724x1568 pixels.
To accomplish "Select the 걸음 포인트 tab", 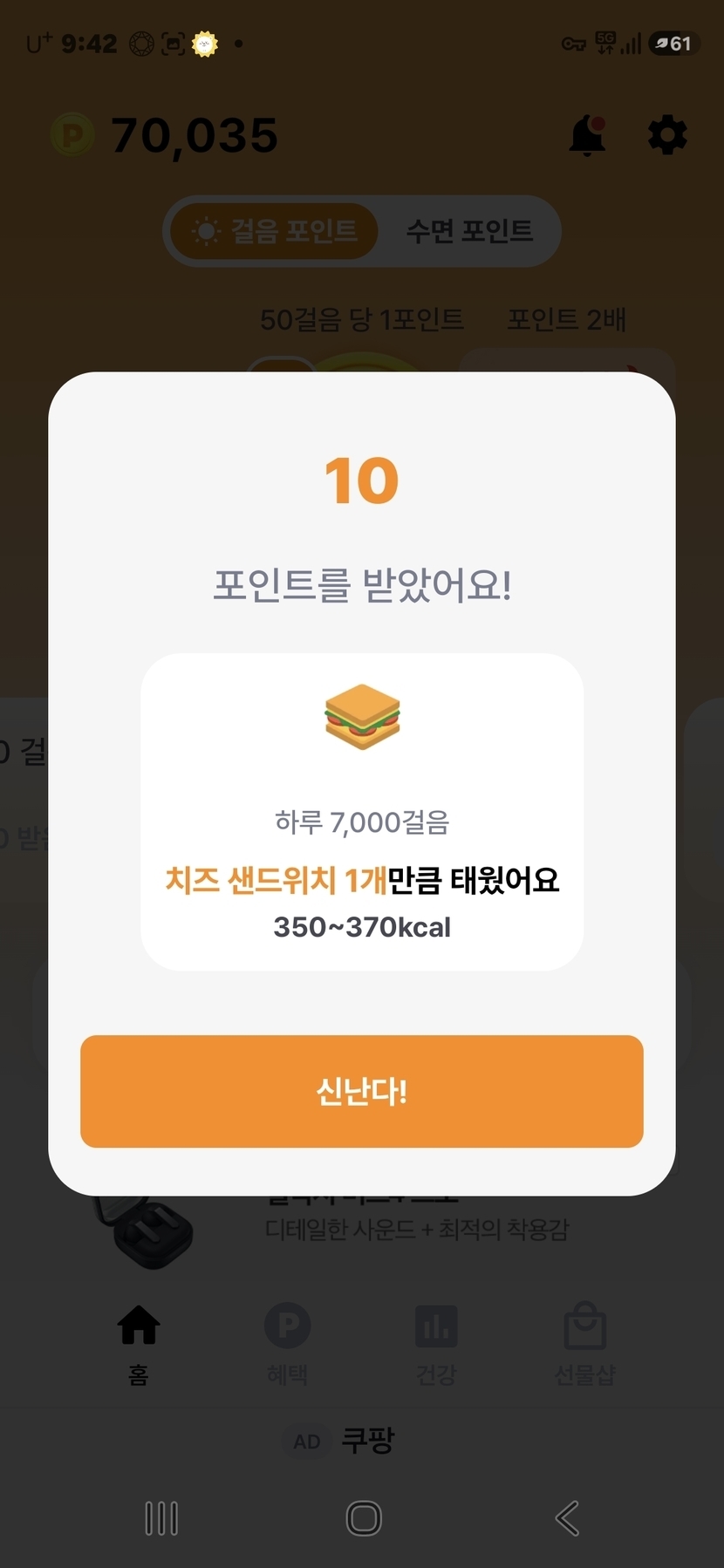I will point(275,231).
